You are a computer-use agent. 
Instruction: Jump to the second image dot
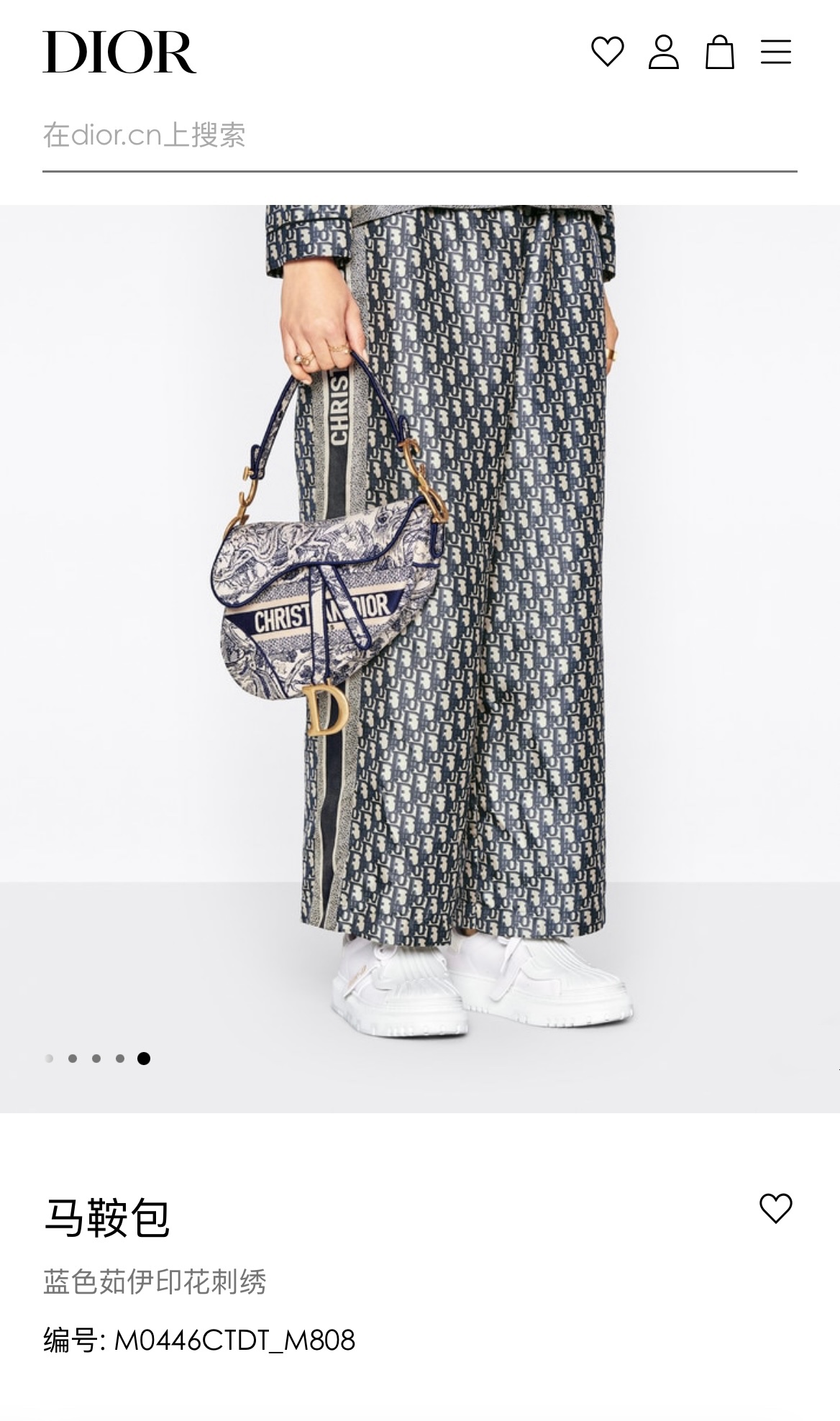[73, 1059]
